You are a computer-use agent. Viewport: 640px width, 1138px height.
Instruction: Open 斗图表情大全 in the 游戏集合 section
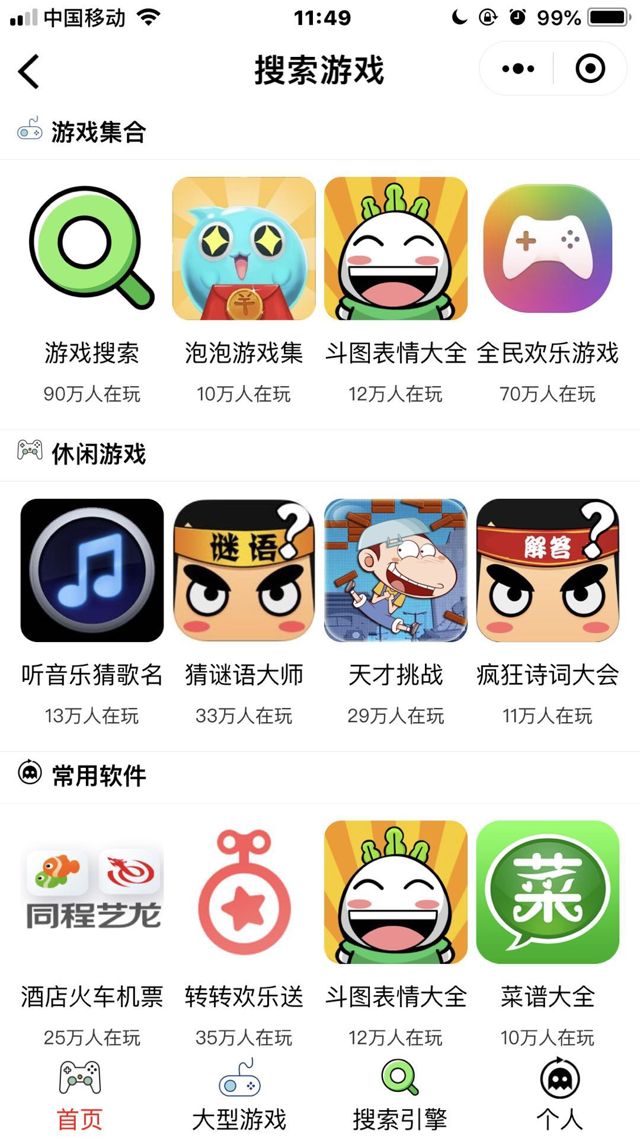[x=396, y=249]
